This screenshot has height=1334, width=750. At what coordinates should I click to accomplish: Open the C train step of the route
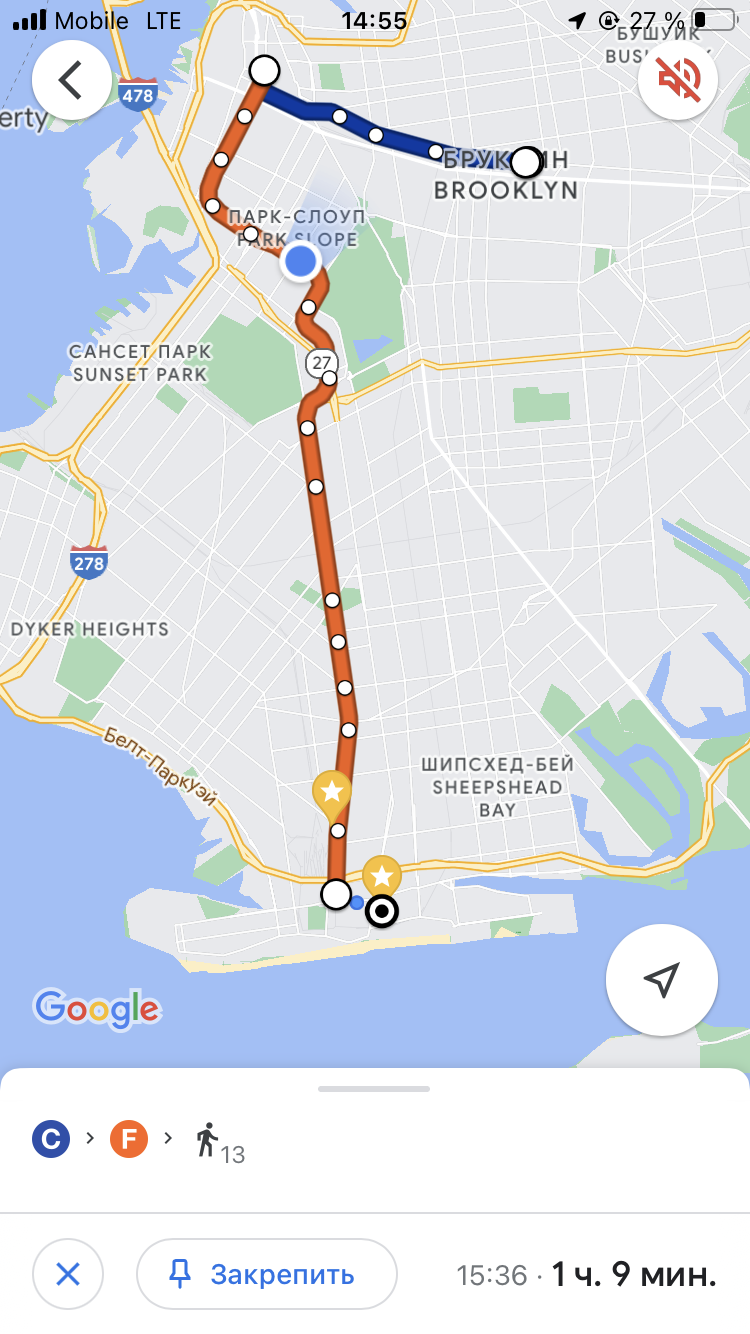[51, 1138]
